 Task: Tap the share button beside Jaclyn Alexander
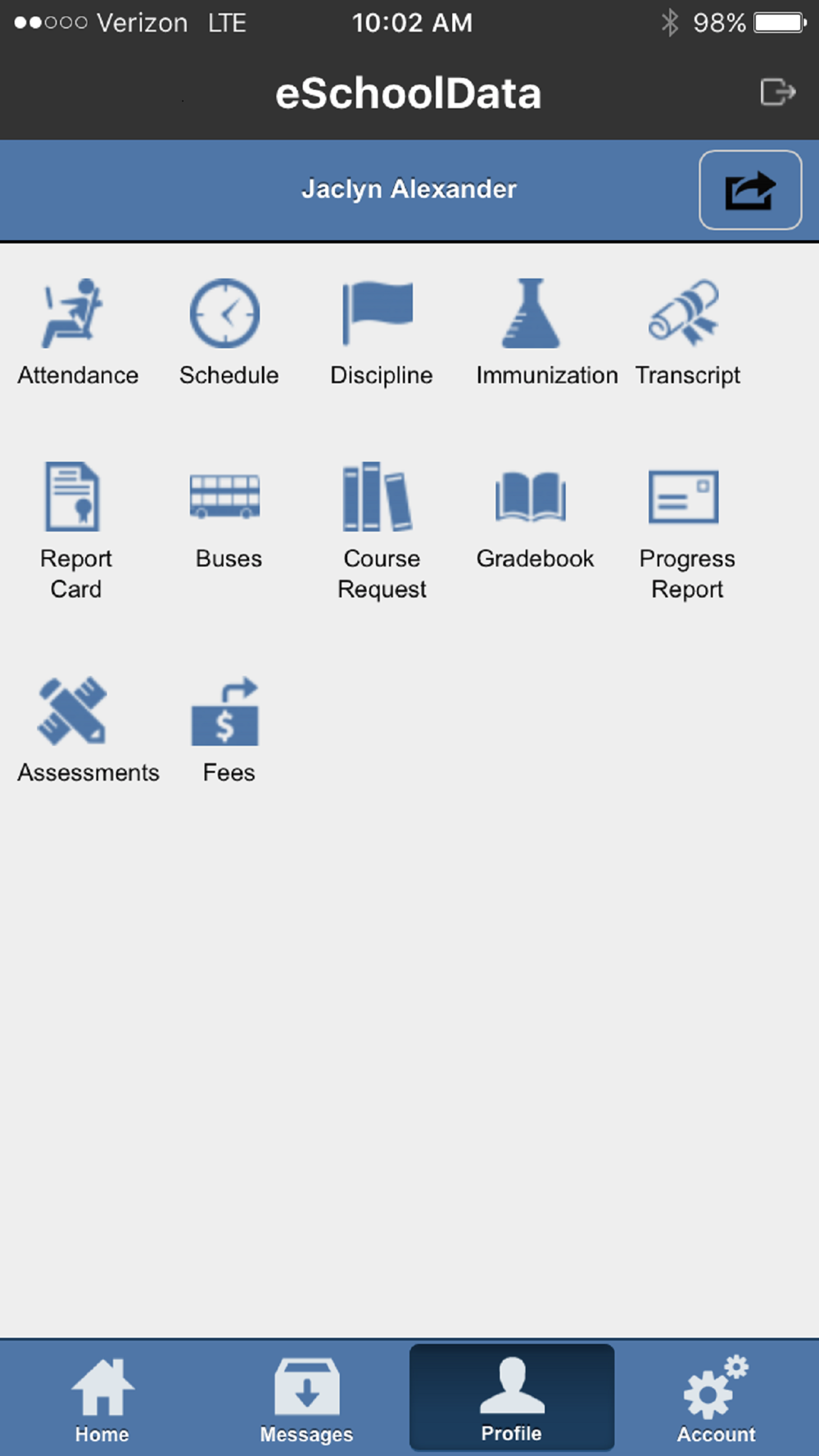click(750, 190)
